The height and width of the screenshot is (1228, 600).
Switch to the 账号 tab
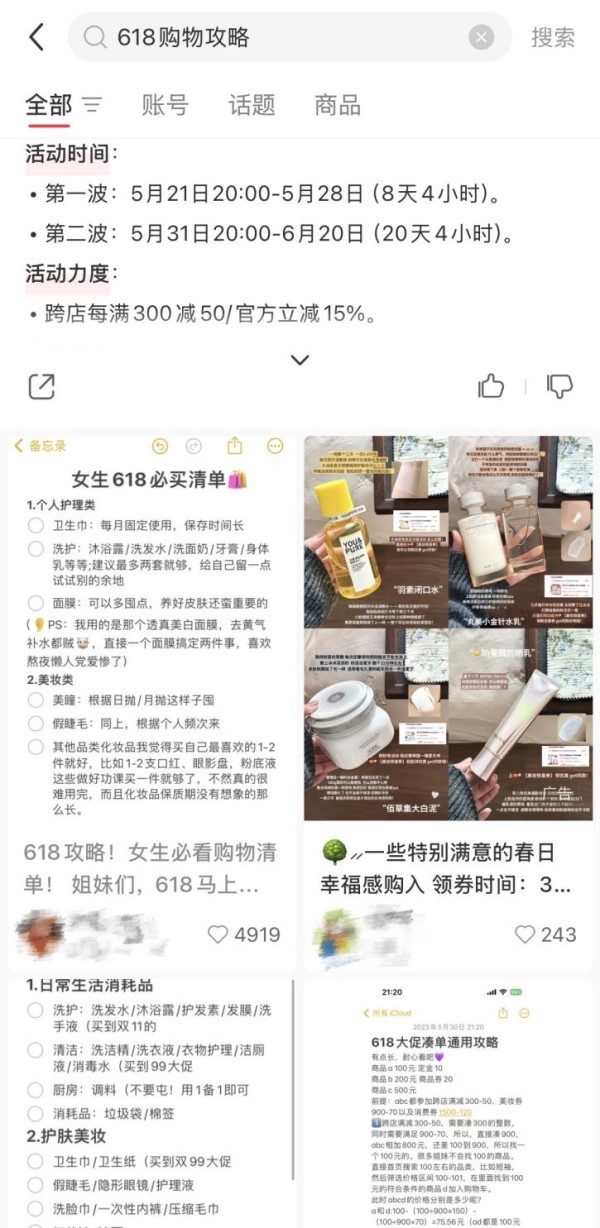pos(165,104)
